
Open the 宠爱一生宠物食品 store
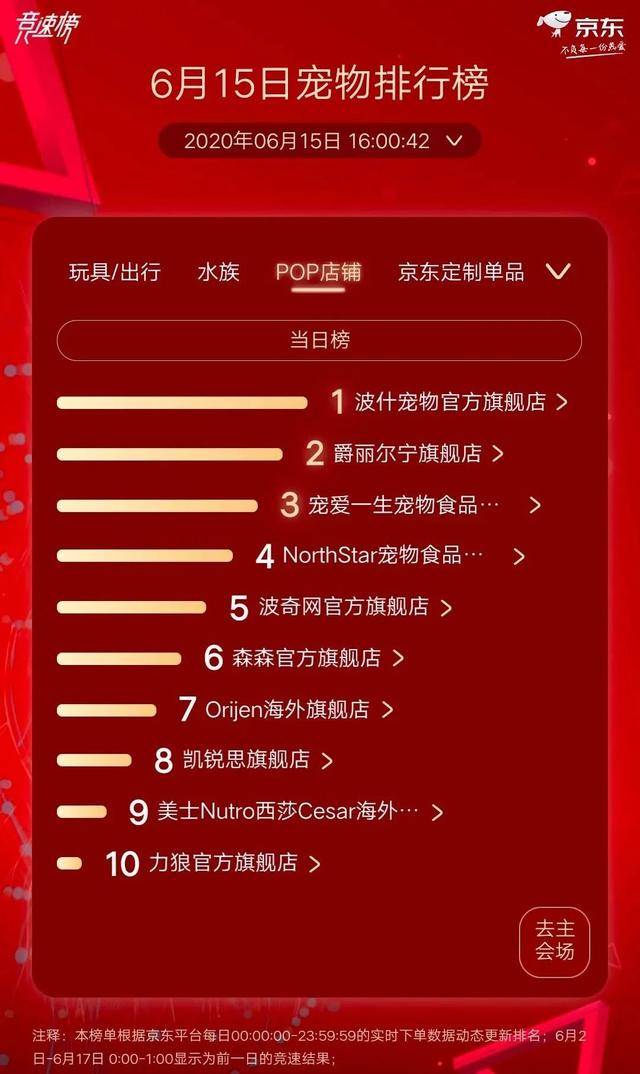pyautogui.click(x=405, y=505)
